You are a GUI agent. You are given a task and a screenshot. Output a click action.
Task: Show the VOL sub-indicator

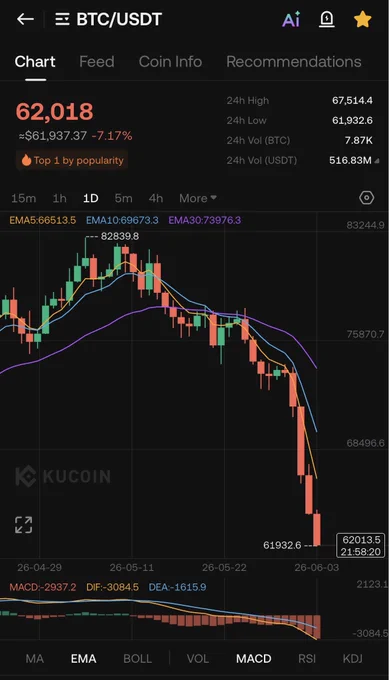click(198, 658)
